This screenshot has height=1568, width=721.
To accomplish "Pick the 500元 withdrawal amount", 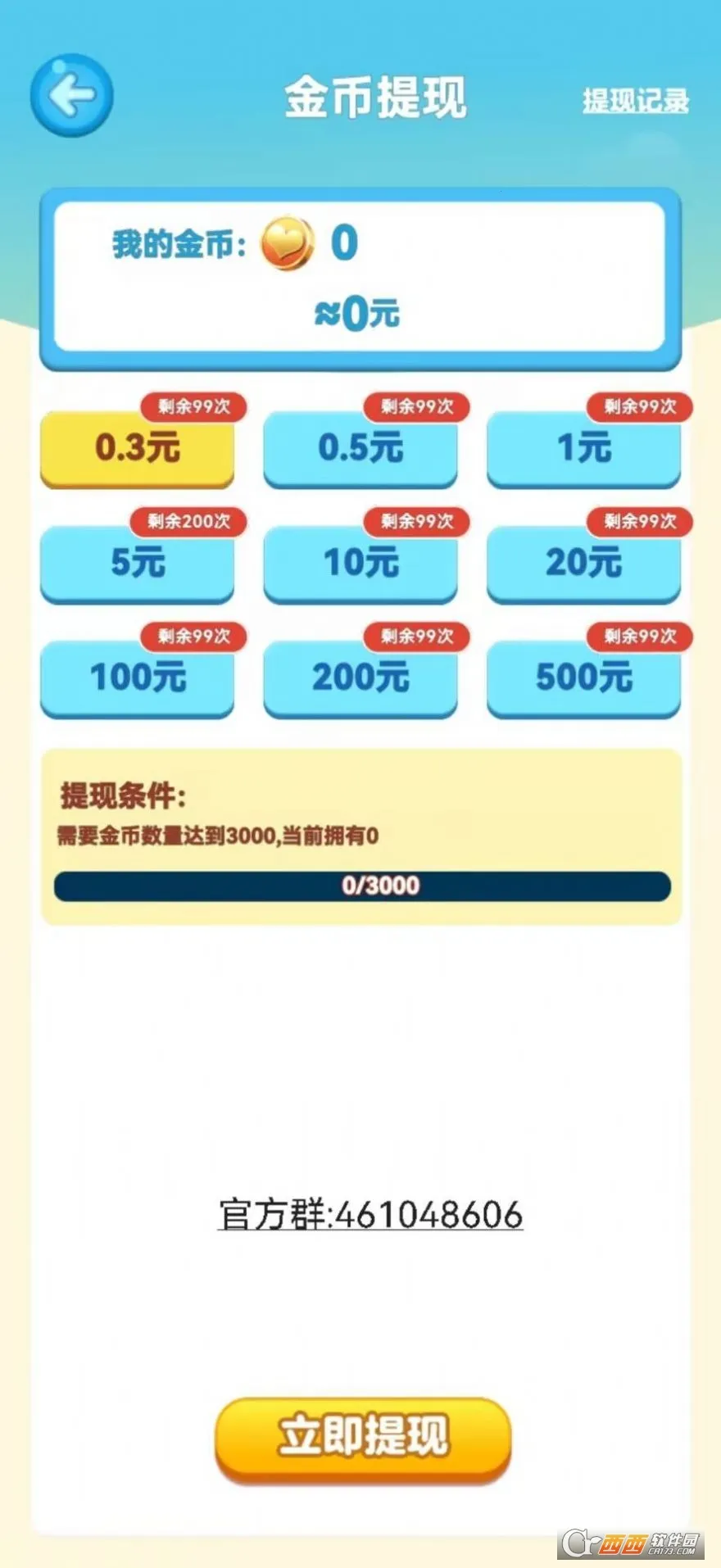I will 583,678.
